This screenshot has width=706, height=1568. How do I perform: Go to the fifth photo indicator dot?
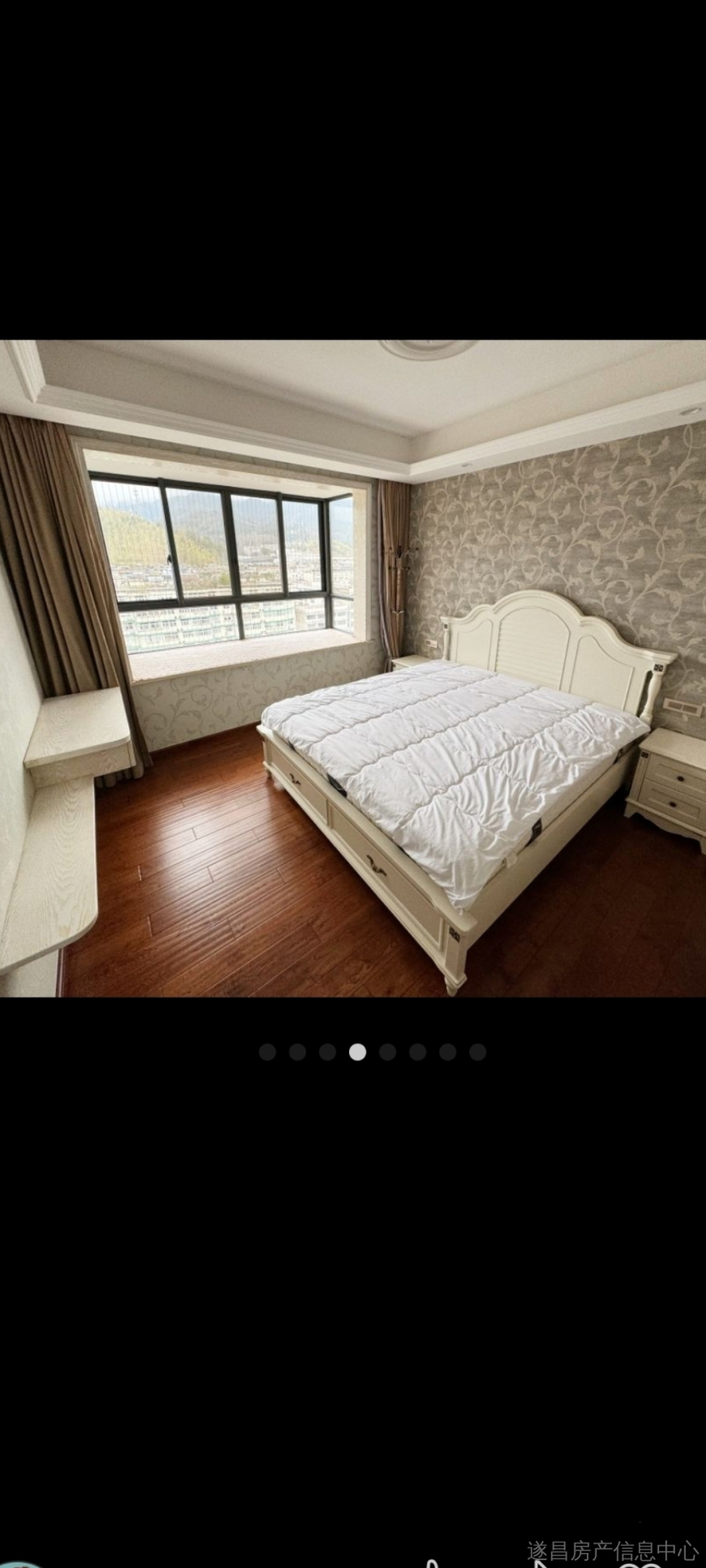(x=388, y=1052)
